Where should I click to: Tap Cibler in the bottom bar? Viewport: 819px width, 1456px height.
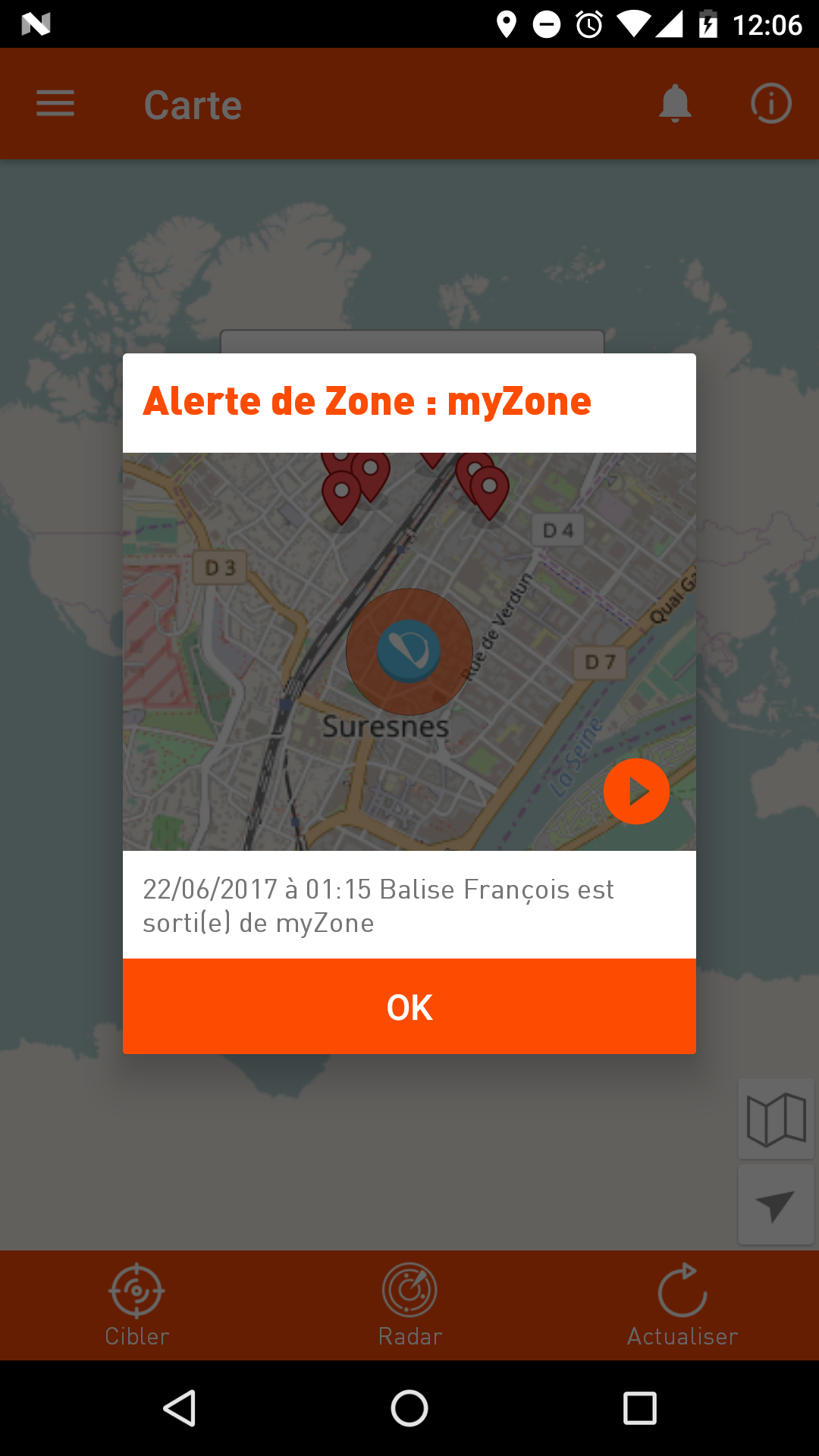[136, 1305]
